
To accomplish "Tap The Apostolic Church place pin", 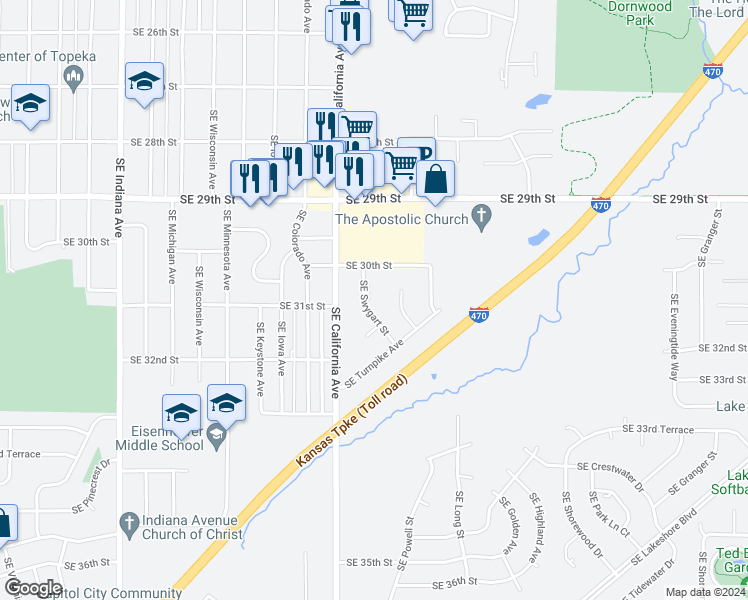I will [483, 214].
